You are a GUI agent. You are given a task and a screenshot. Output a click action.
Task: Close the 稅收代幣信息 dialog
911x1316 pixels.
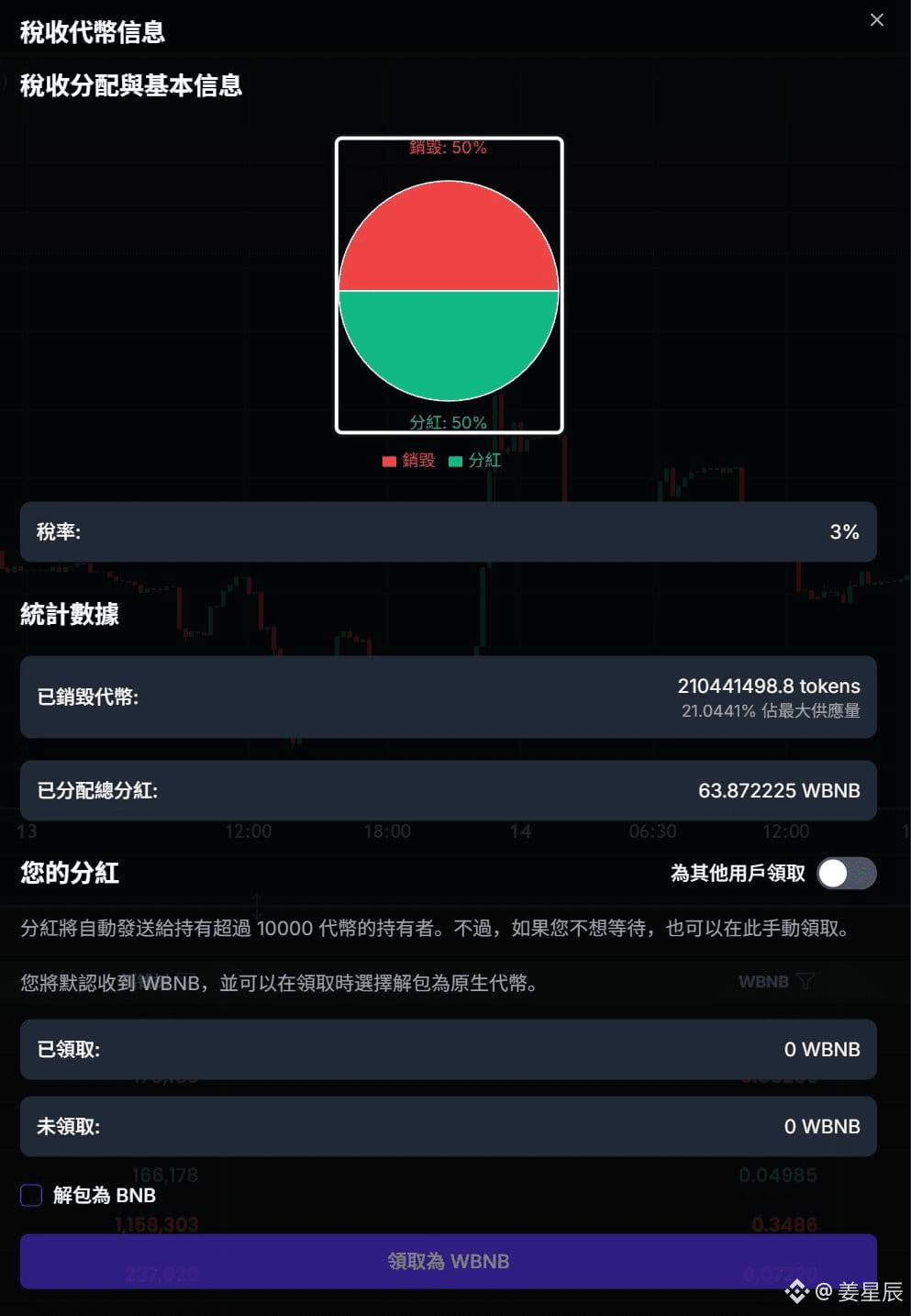pos(876,20)
